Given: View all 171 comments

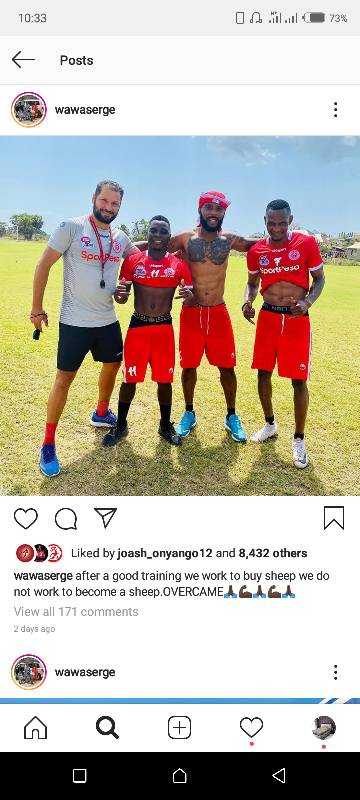Looking at the screenshot, I should pos(76,611).
